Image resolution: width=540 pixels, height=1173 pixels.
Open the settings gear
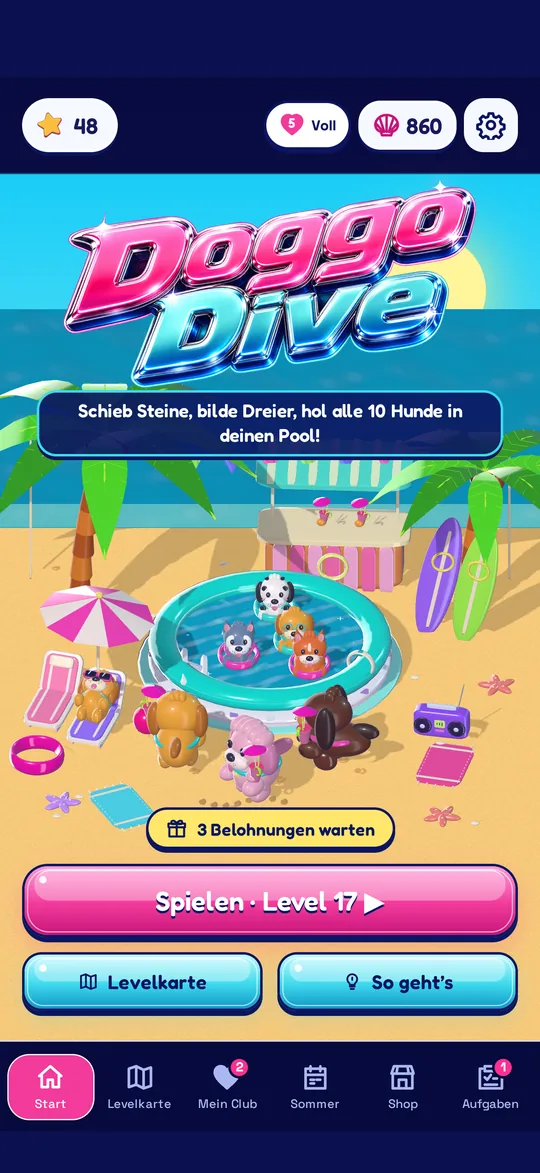tap(491, 126)
